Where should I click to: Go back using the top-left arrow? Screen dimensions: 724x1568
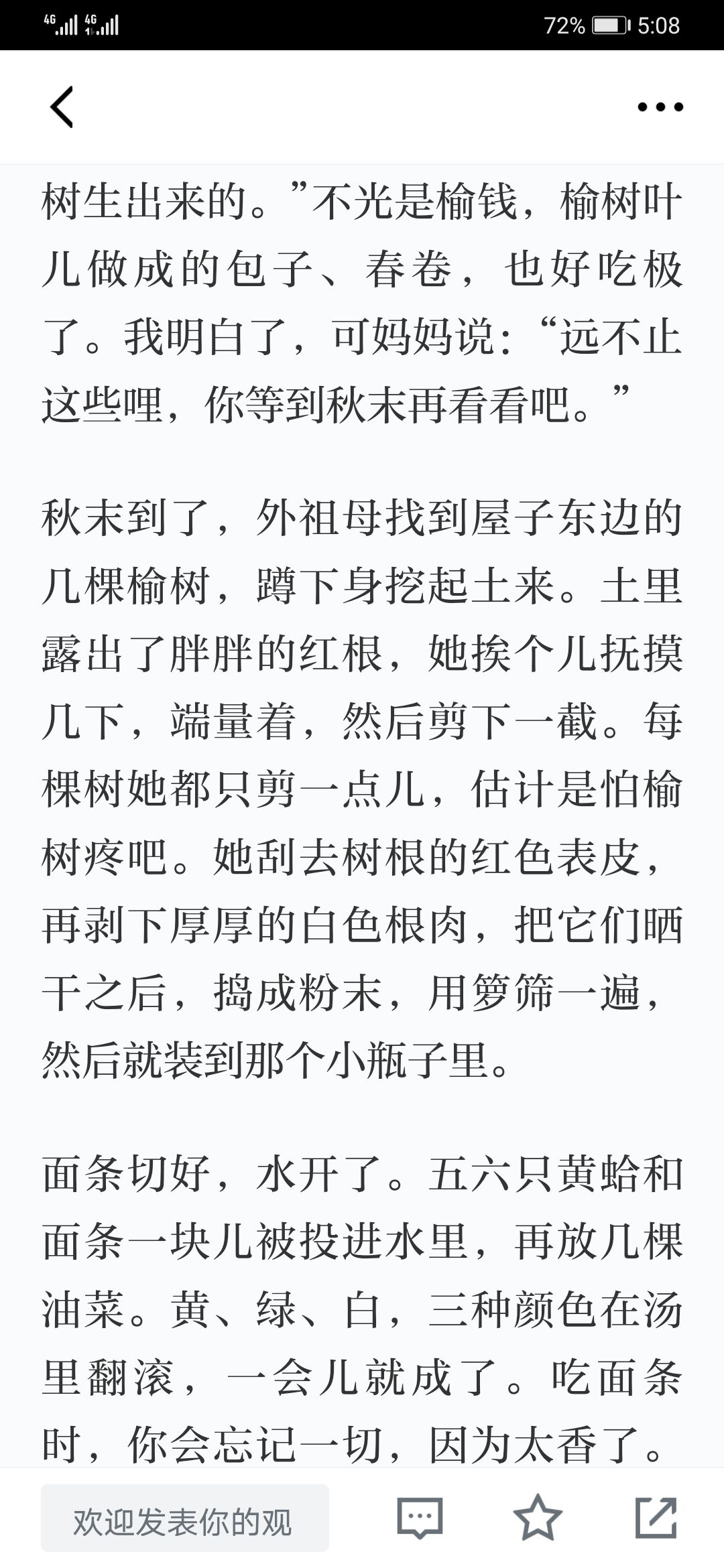pyautogui.click(x=62, y=107)
